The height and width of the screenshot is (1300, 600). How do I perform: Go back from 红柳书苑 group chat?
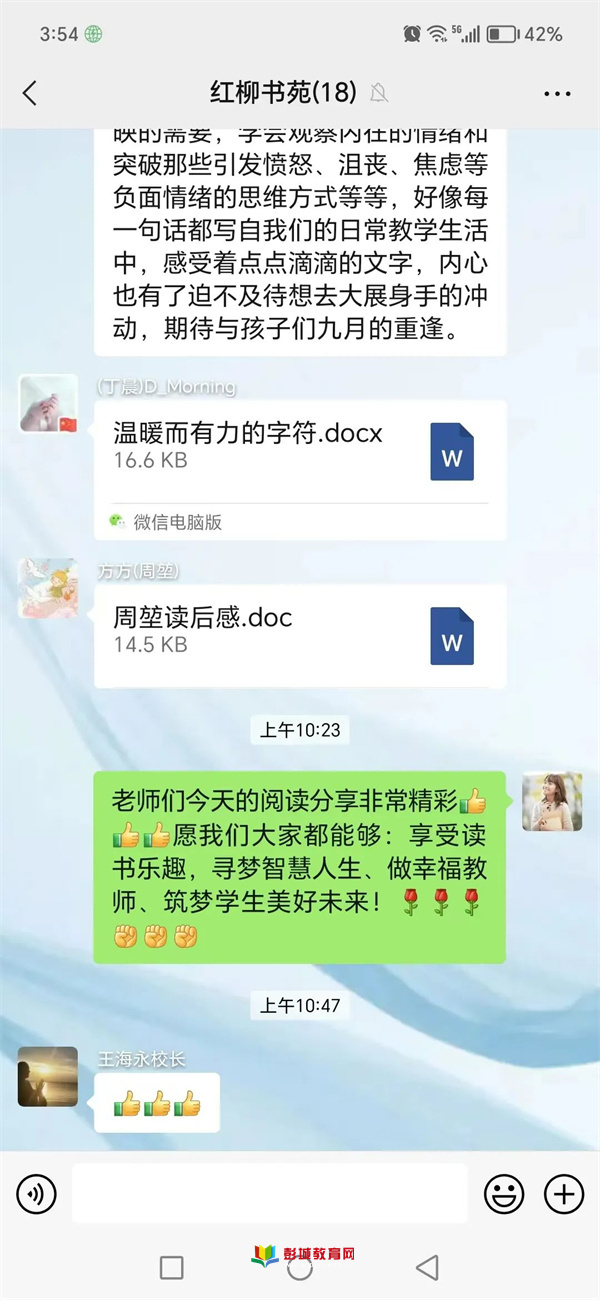point(30,94)
